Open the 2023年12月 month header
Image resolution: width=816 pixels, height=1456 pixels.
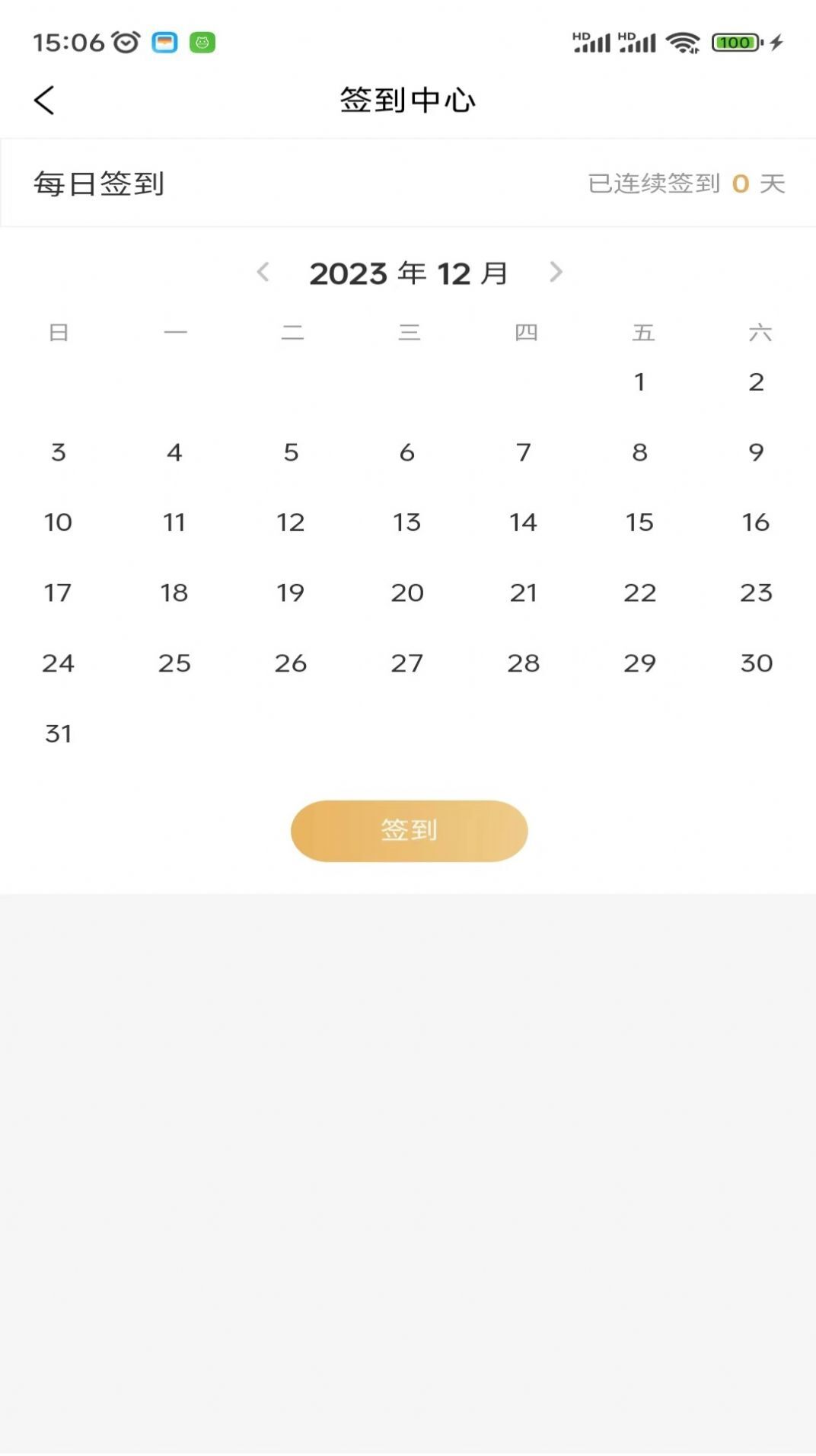pos(409,273)
